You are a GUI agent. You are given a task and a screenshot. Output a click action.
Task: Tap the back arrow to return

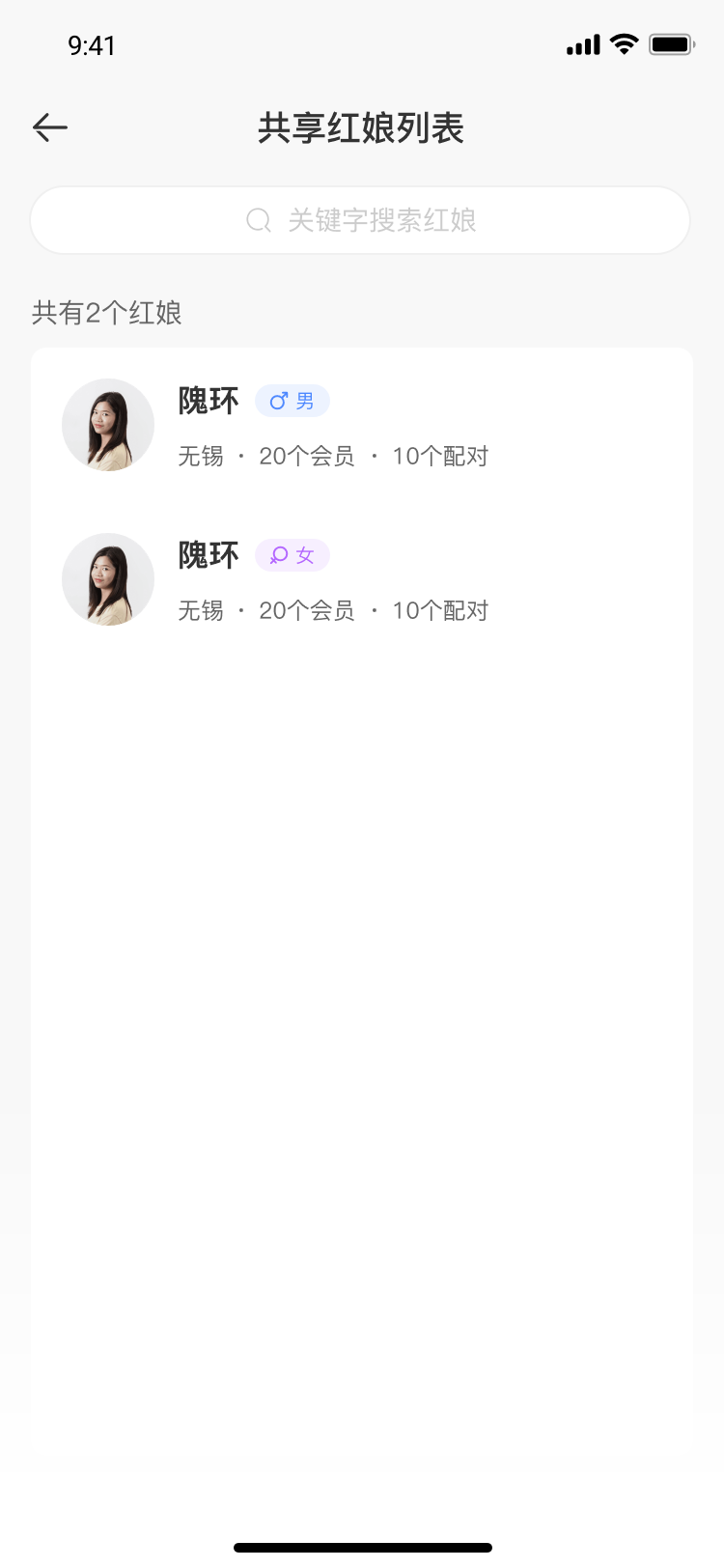[48, 126]
